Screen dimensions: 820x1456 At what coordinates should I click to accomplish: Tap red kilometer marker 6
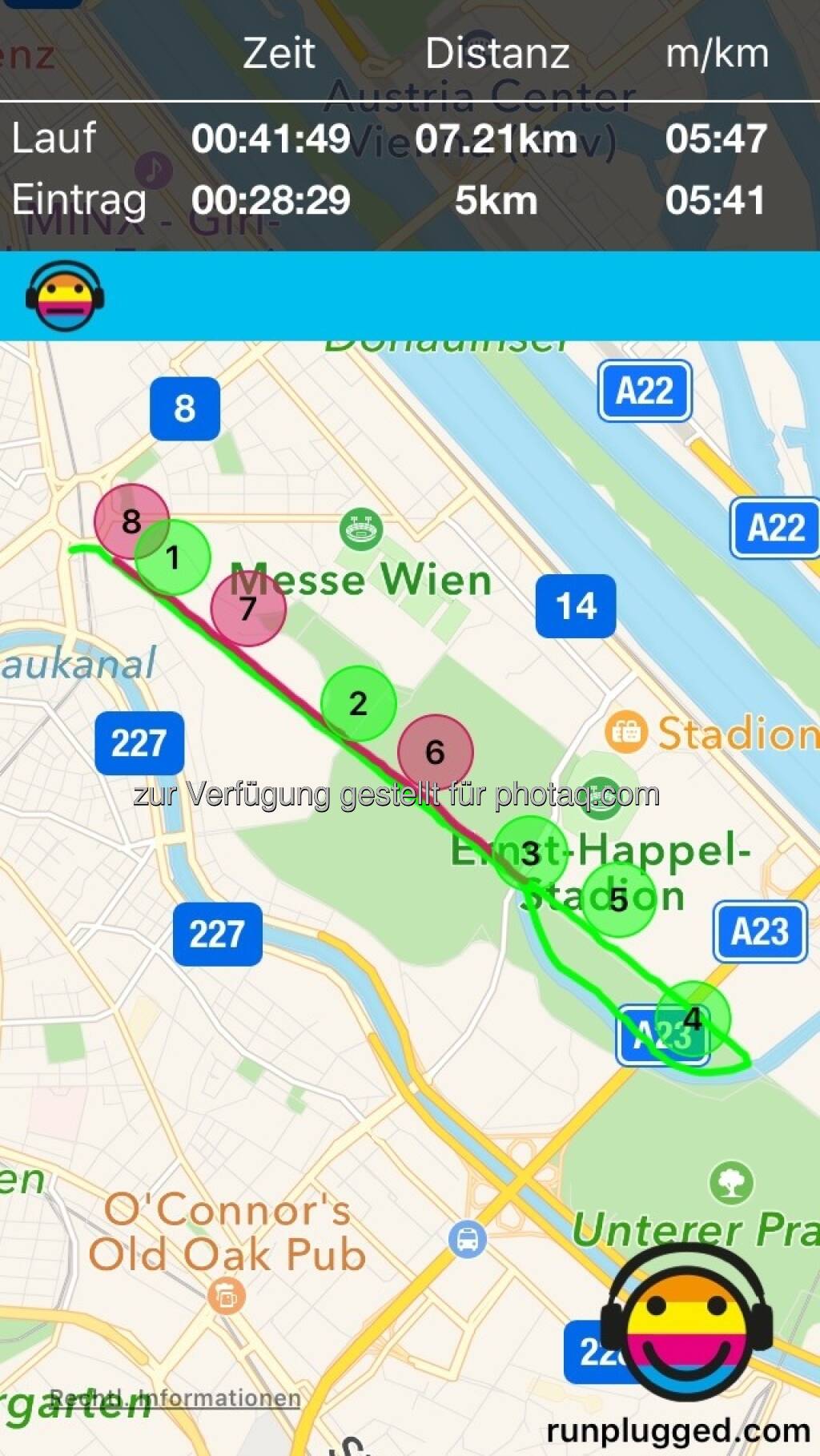435,752
